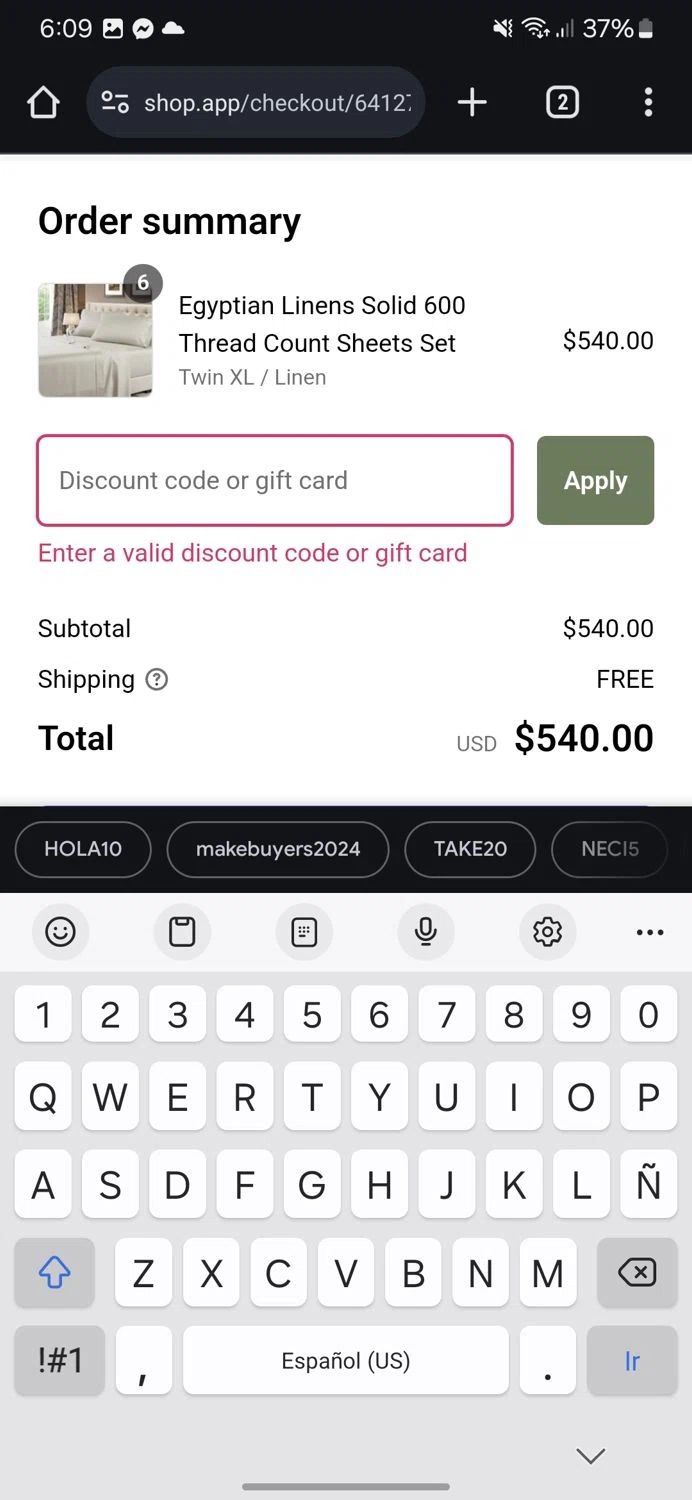This screenshot has height=1500, width=692.
Task: Go to the browser home page
Action: point(43,102)
